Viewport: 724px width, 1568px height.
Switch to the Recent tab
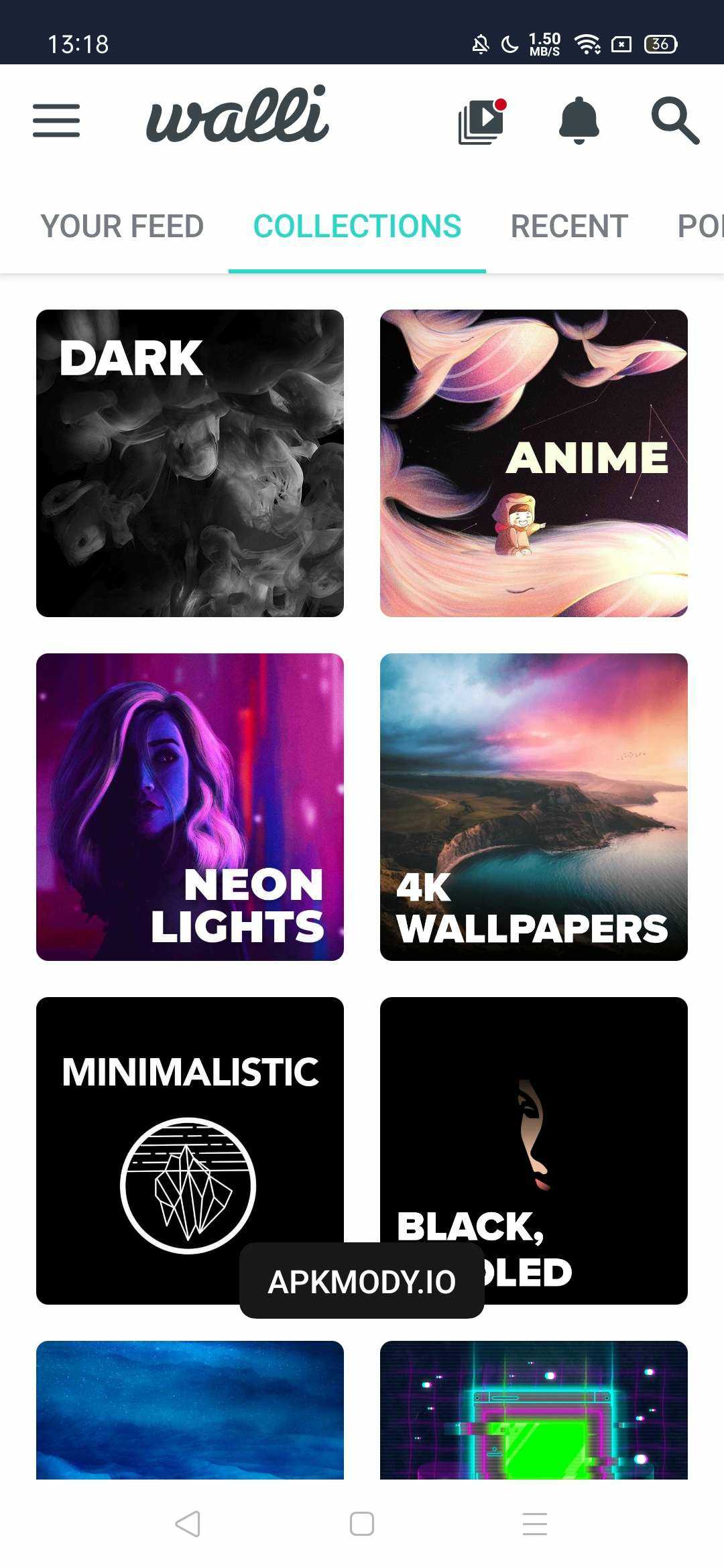pos(569,226)
